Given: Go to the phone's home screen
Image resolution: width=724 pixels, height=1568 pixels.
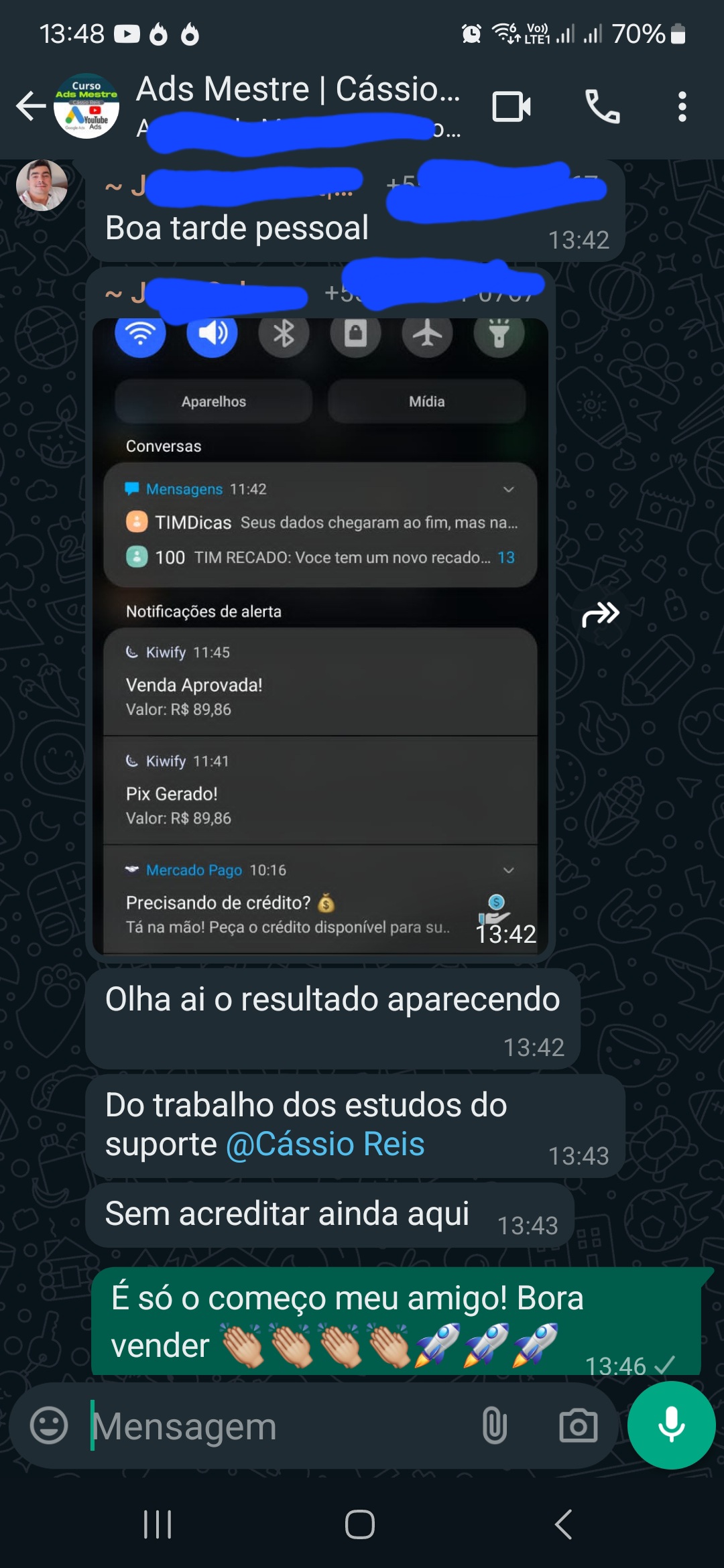Looking at the screenshot, I should [360, 1524].
